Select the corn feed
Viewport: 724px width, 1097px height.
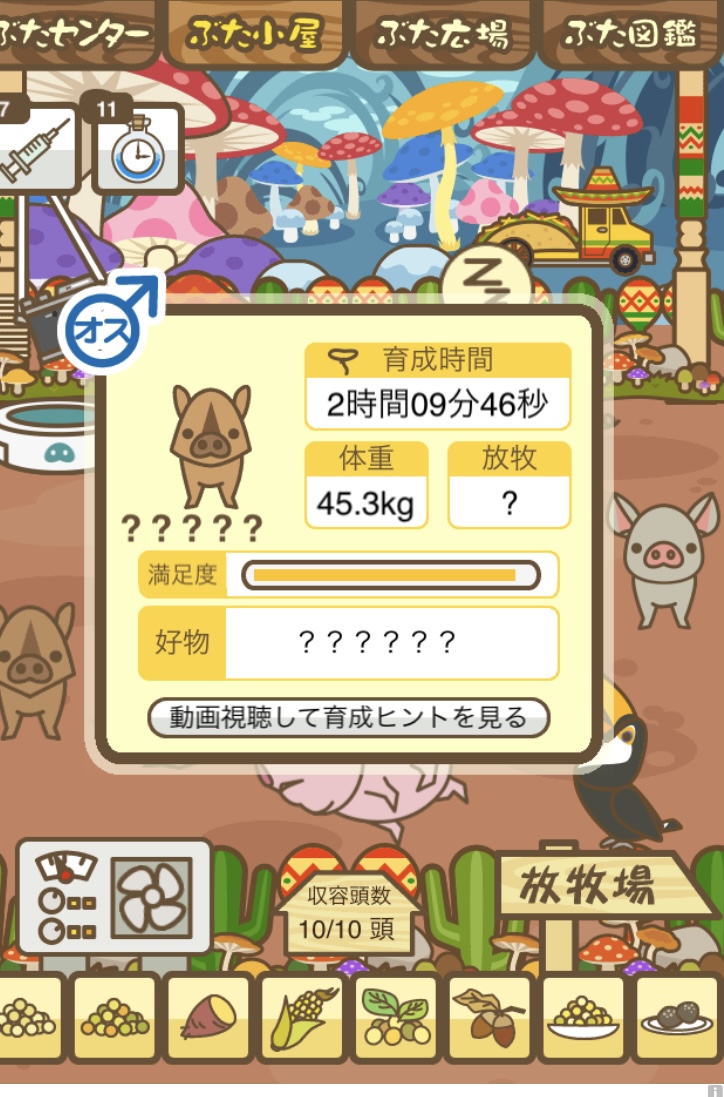pyautogui.click(x=302, y=1018)
